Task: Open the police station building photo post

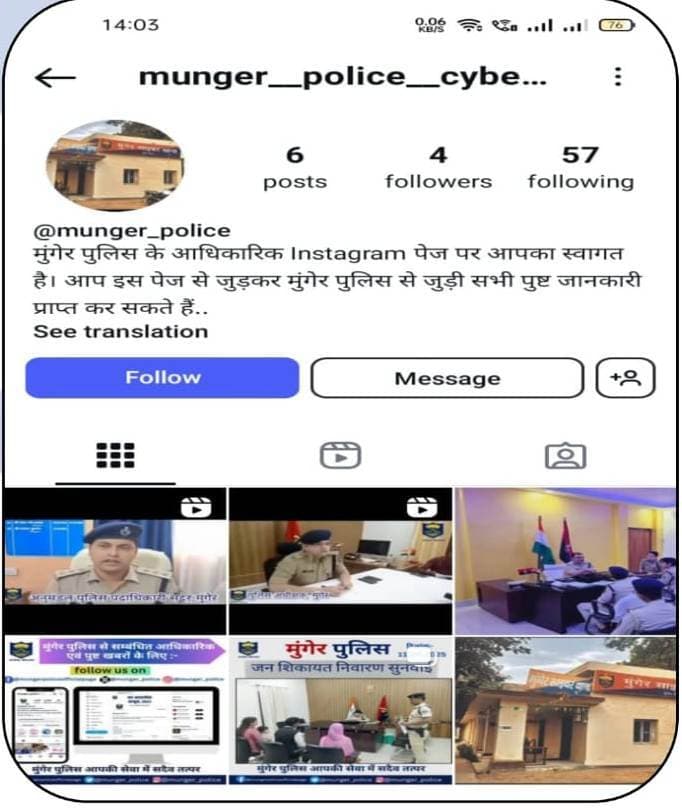Action: click(565, 710)
